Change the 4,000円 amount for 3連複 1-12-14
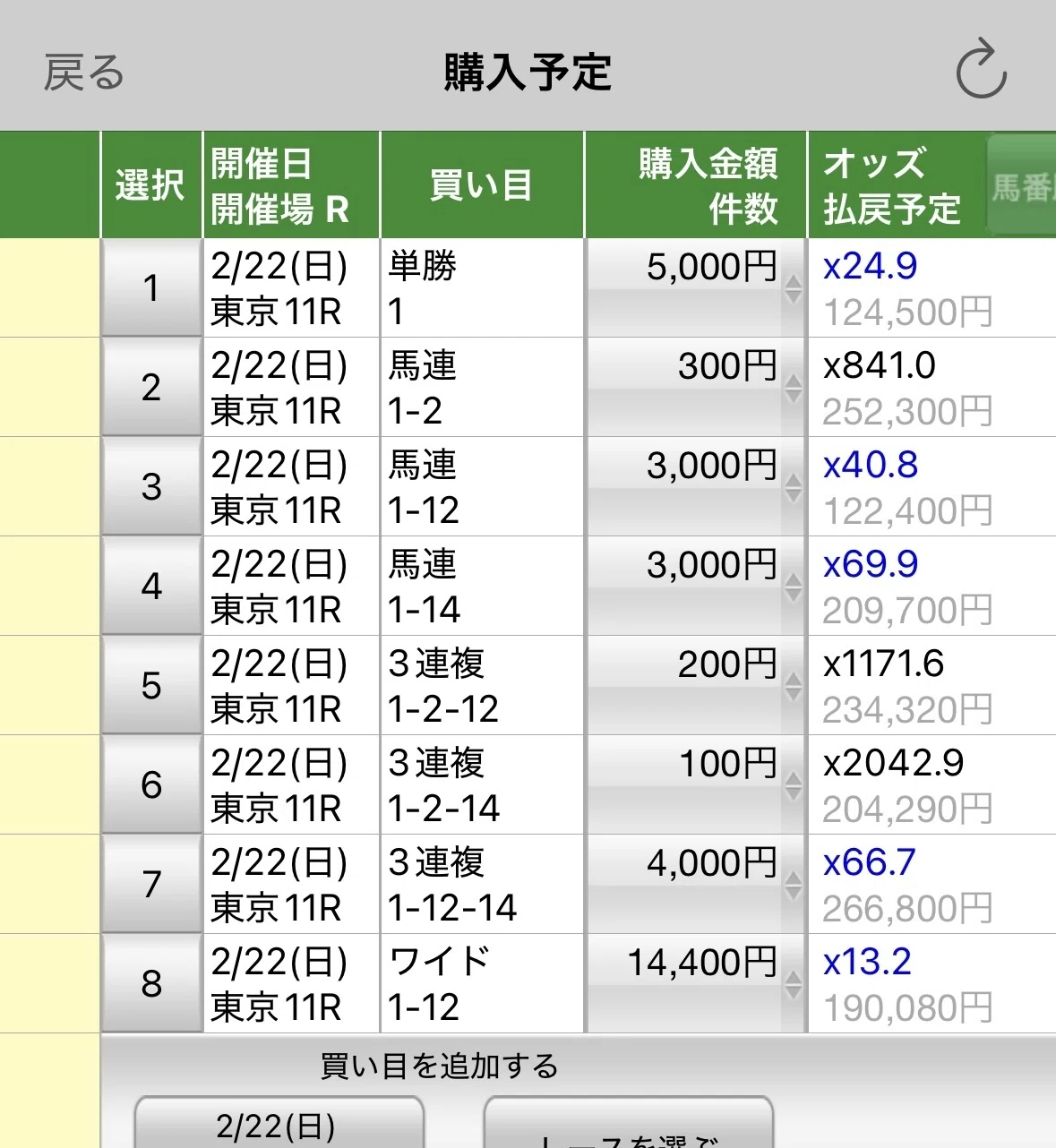Screen dimensions: 1056x1148 [x=696, y=884]
